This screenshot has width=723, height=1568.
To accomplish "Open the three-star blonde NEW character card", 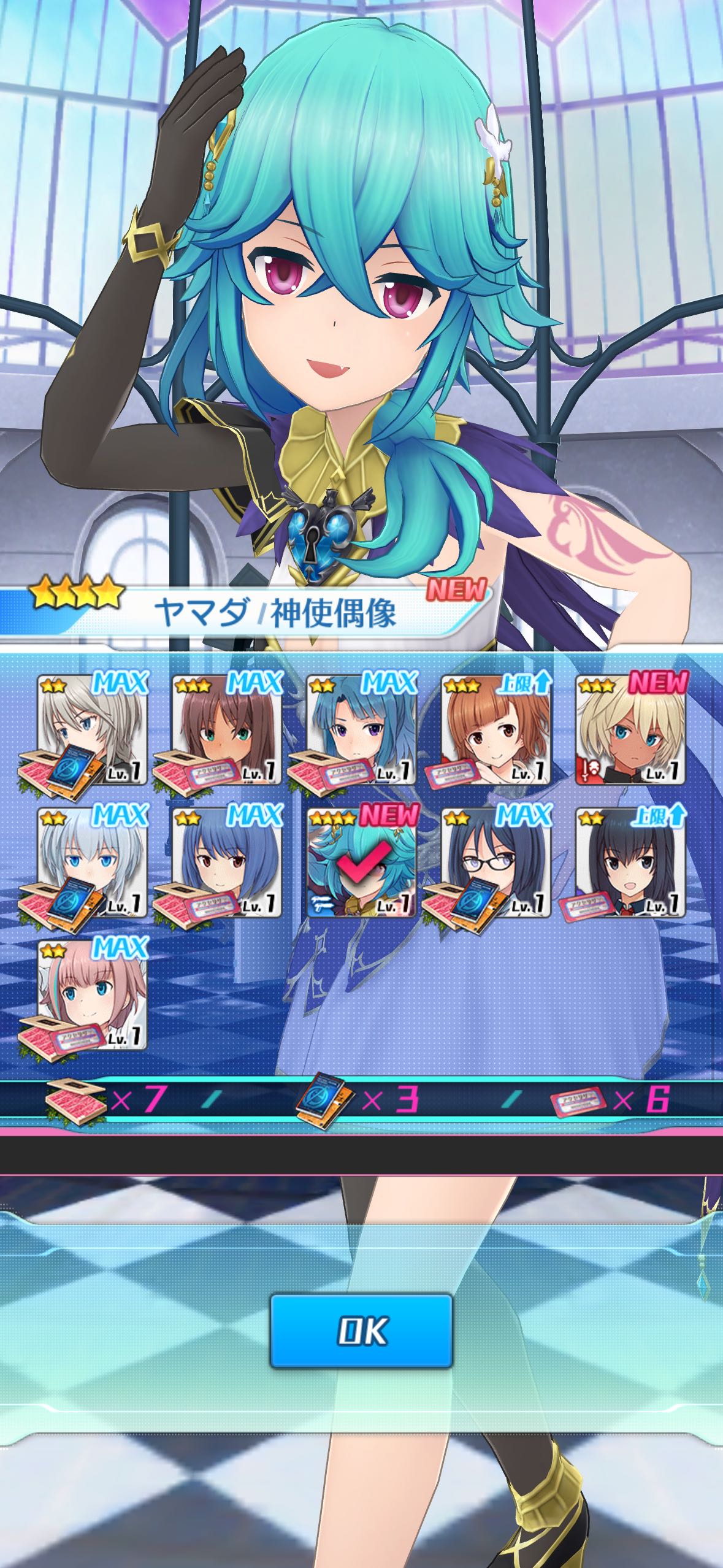I will [630, 730].
